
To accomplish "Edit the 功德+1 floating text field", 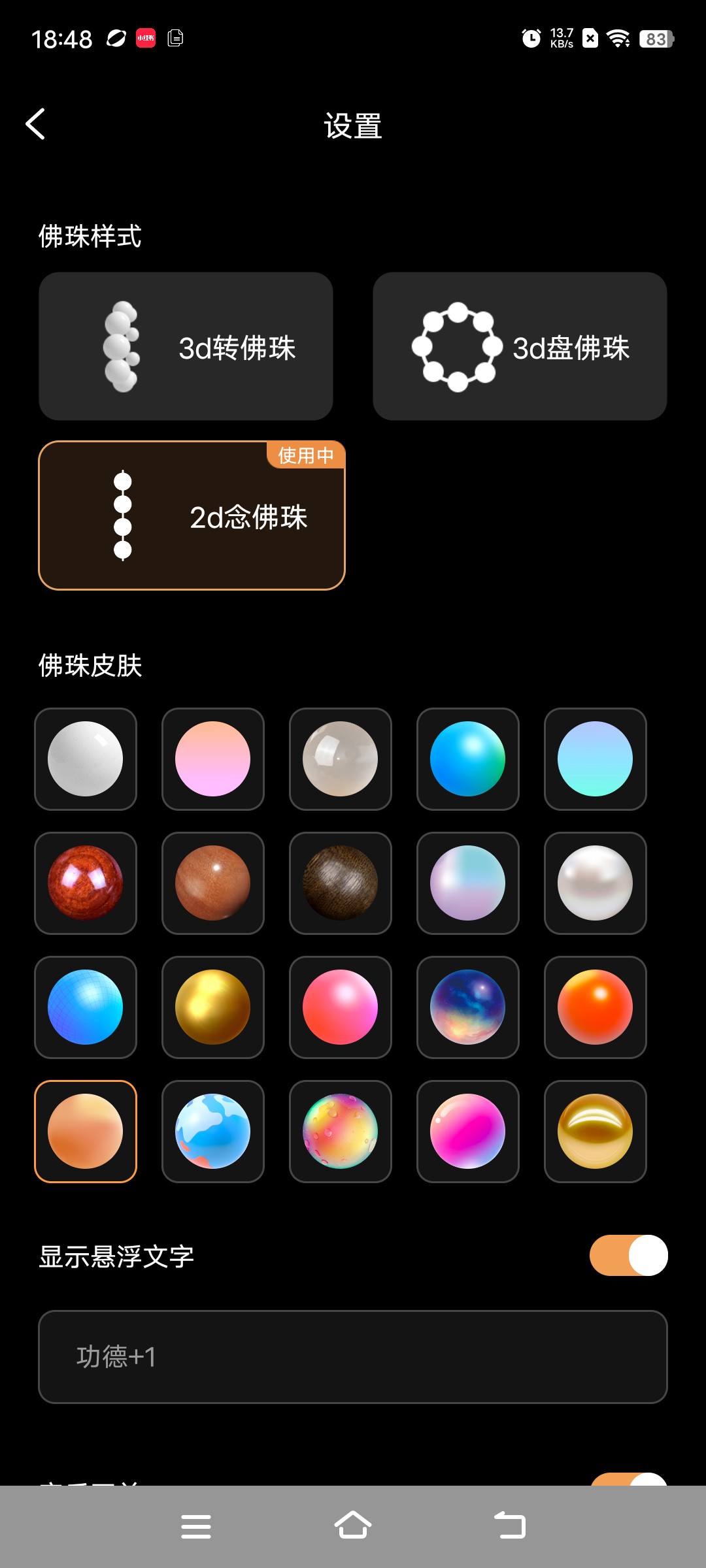I will (353, 1357).
